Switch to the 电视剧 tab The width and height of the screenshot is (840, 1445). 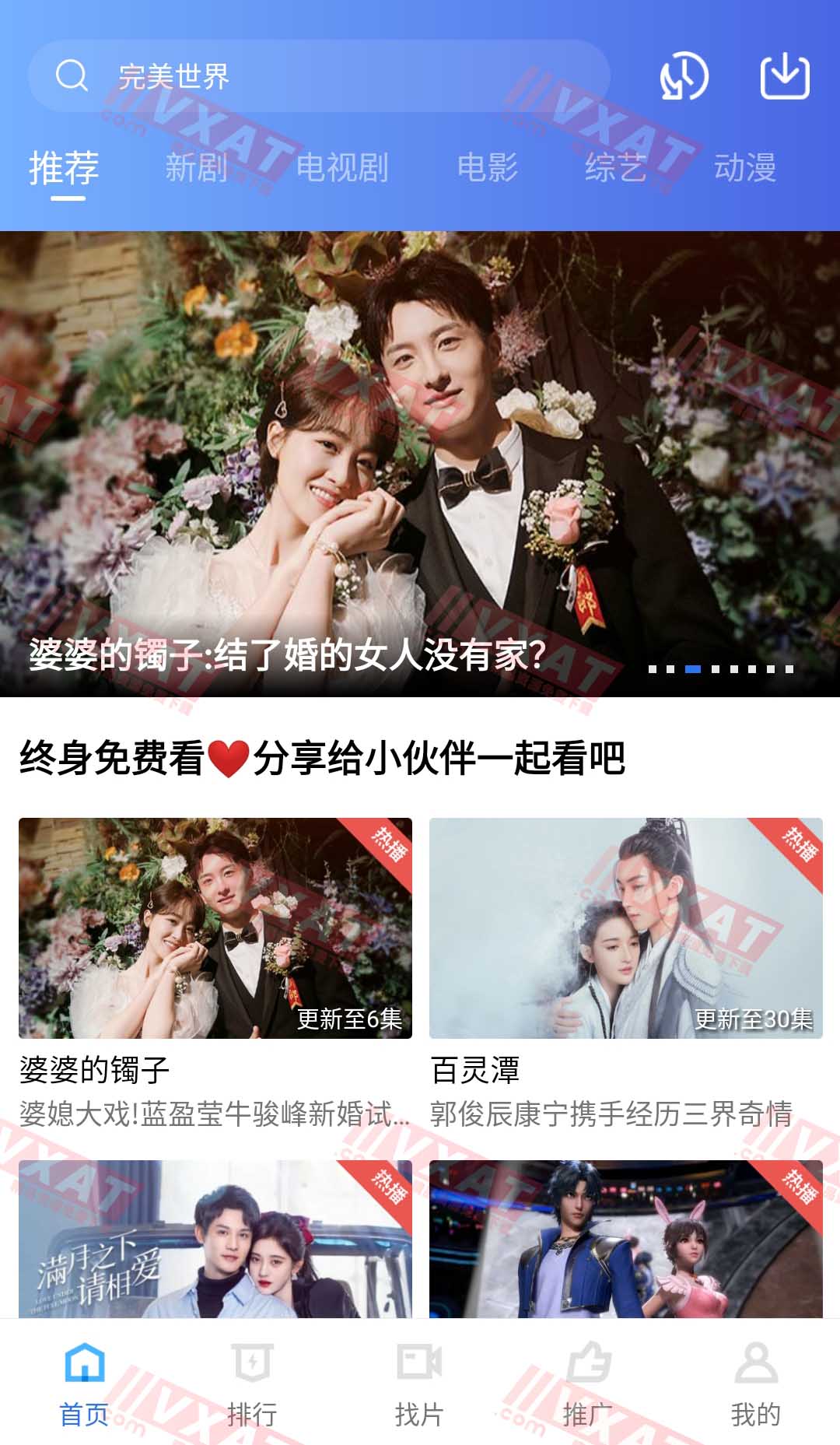(342, 167)
